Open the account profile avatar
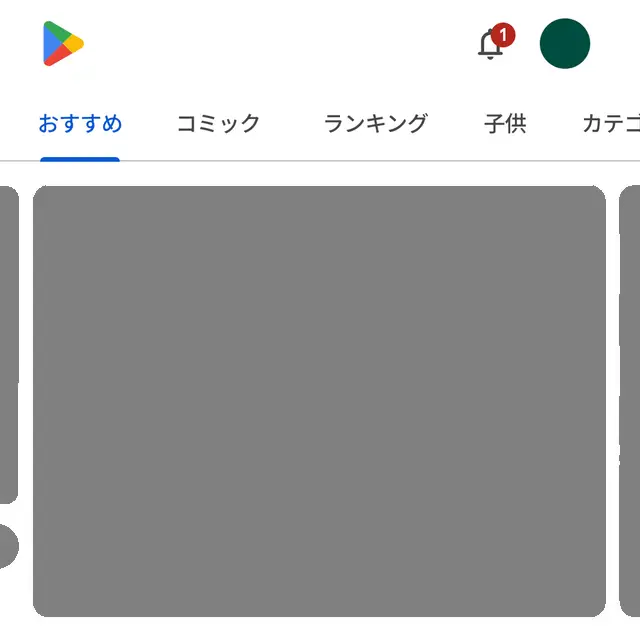 (565, 44)
